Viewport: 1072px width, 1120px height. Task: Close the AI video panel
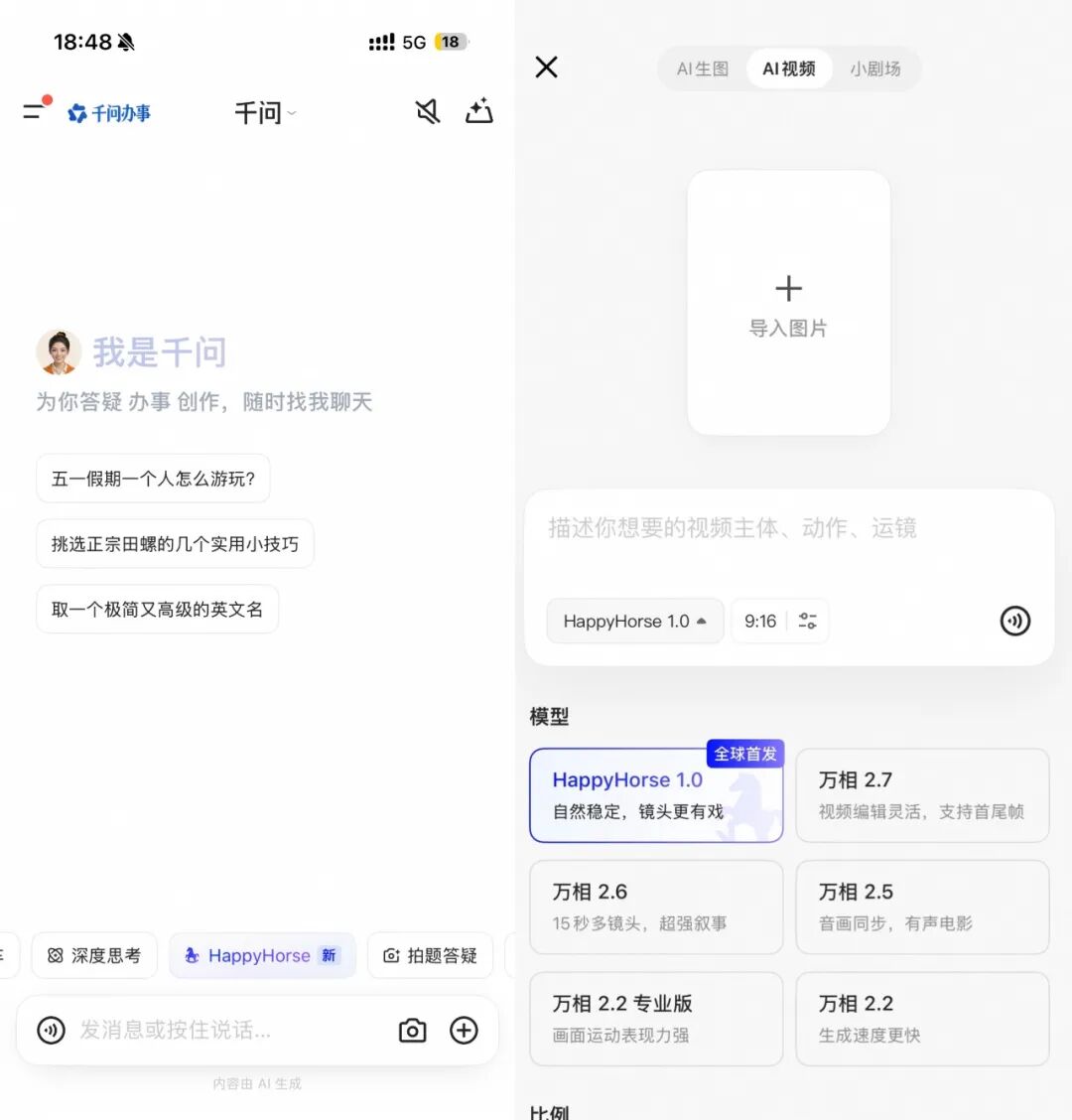[546, 68]
